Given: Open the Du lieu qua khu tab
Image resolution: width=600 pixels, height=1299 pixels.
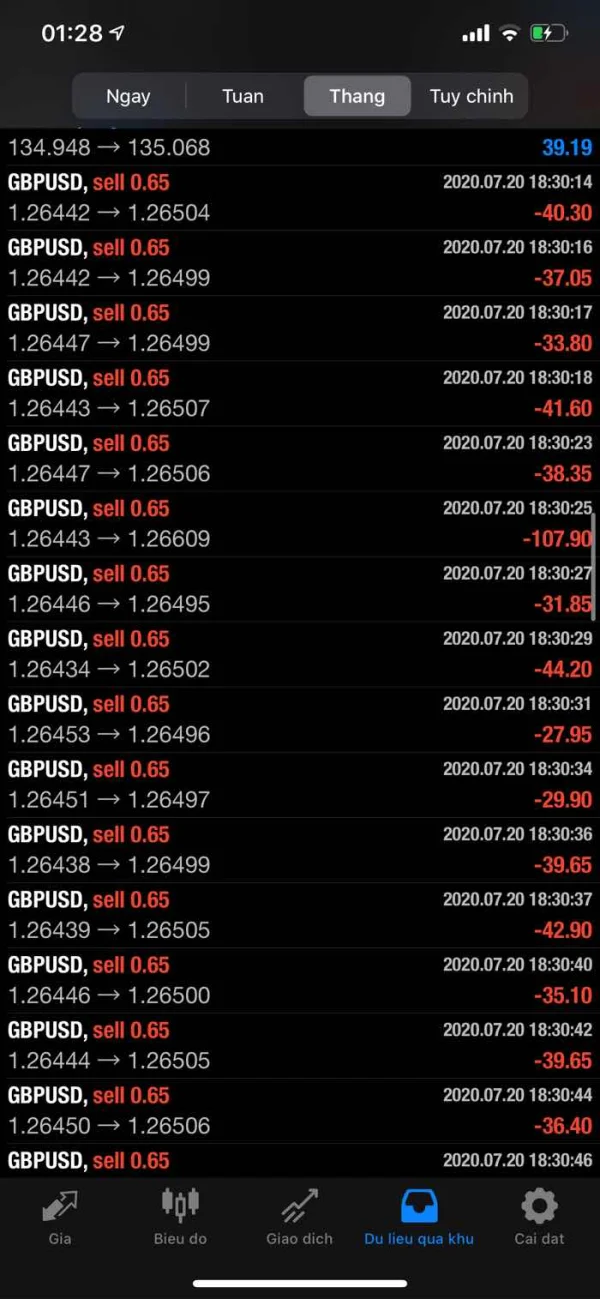Looking at the screenshot, I should [x=419, y=1217].
